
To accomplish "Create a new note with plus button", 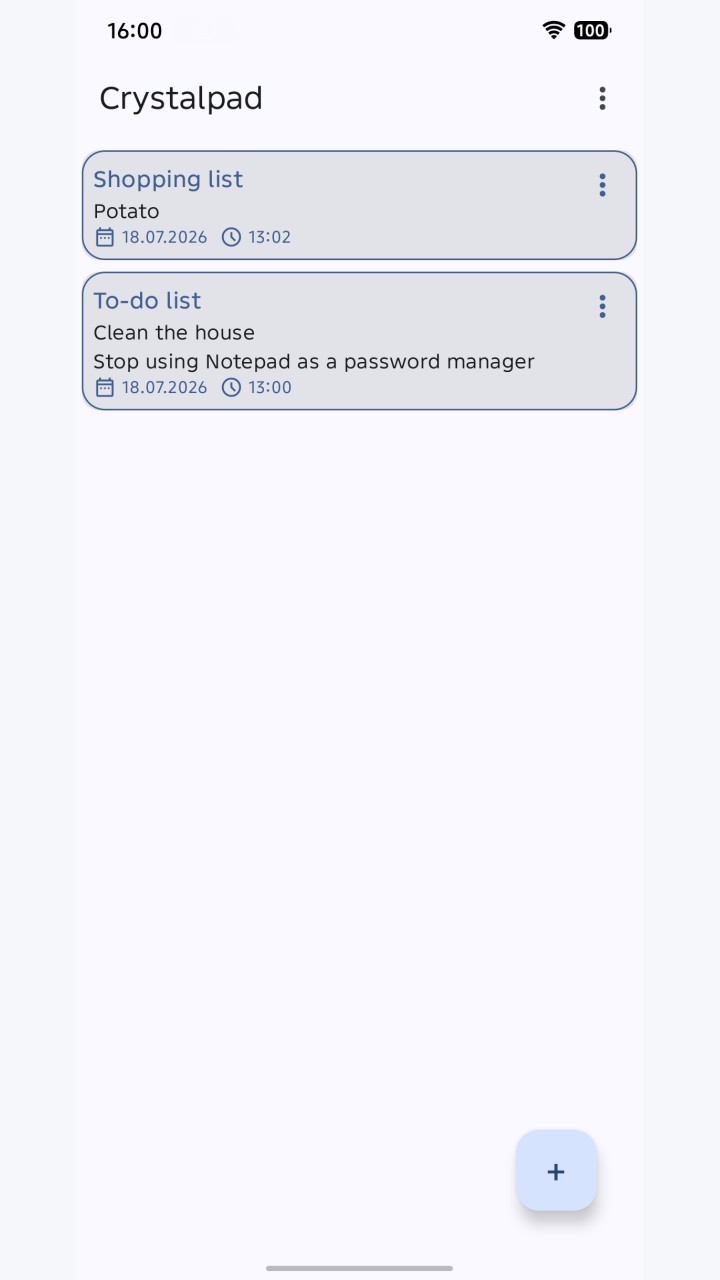I will tap(556, 1171).
